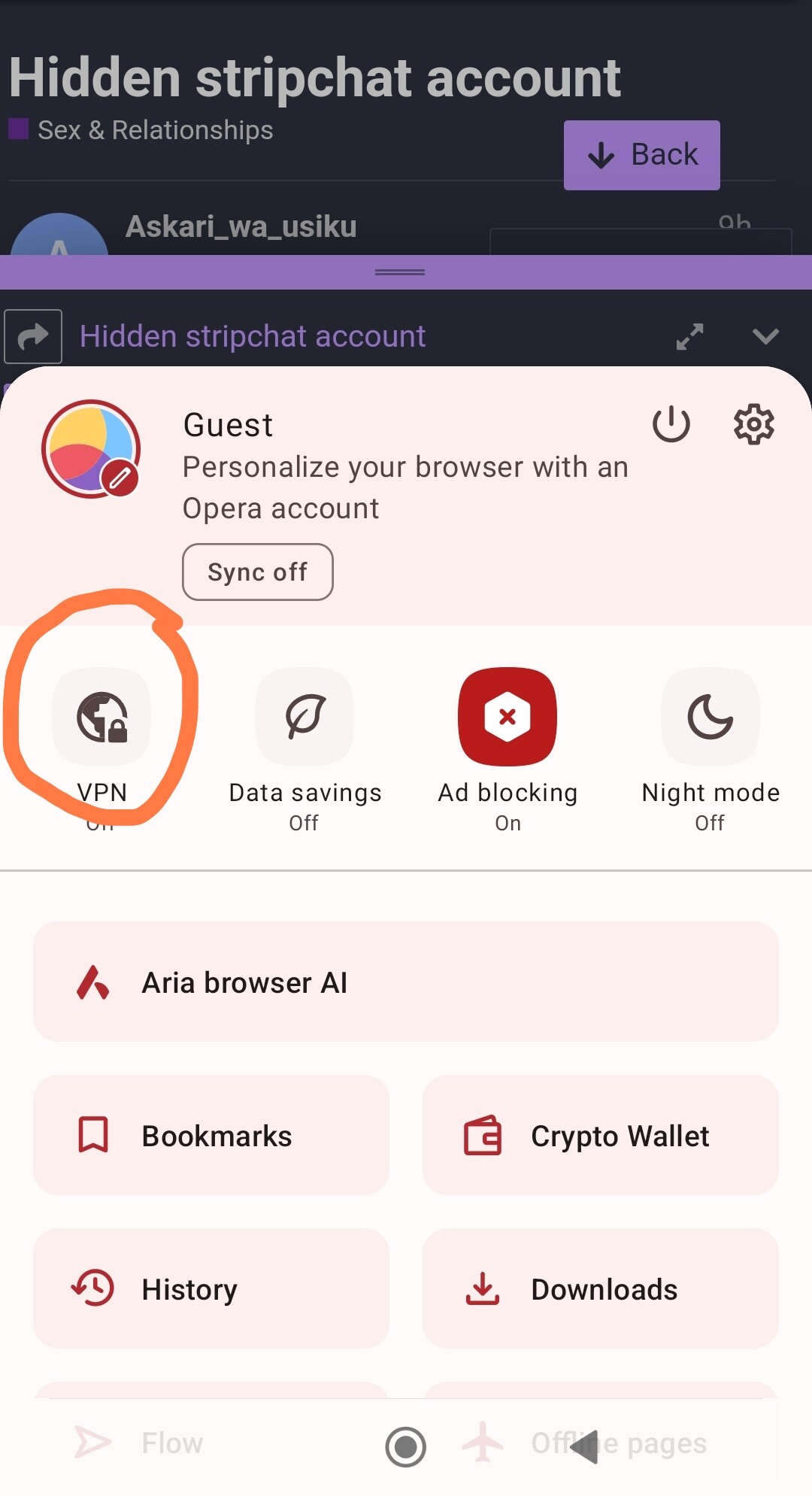Open Aria browser AI

tap(405, 982)
